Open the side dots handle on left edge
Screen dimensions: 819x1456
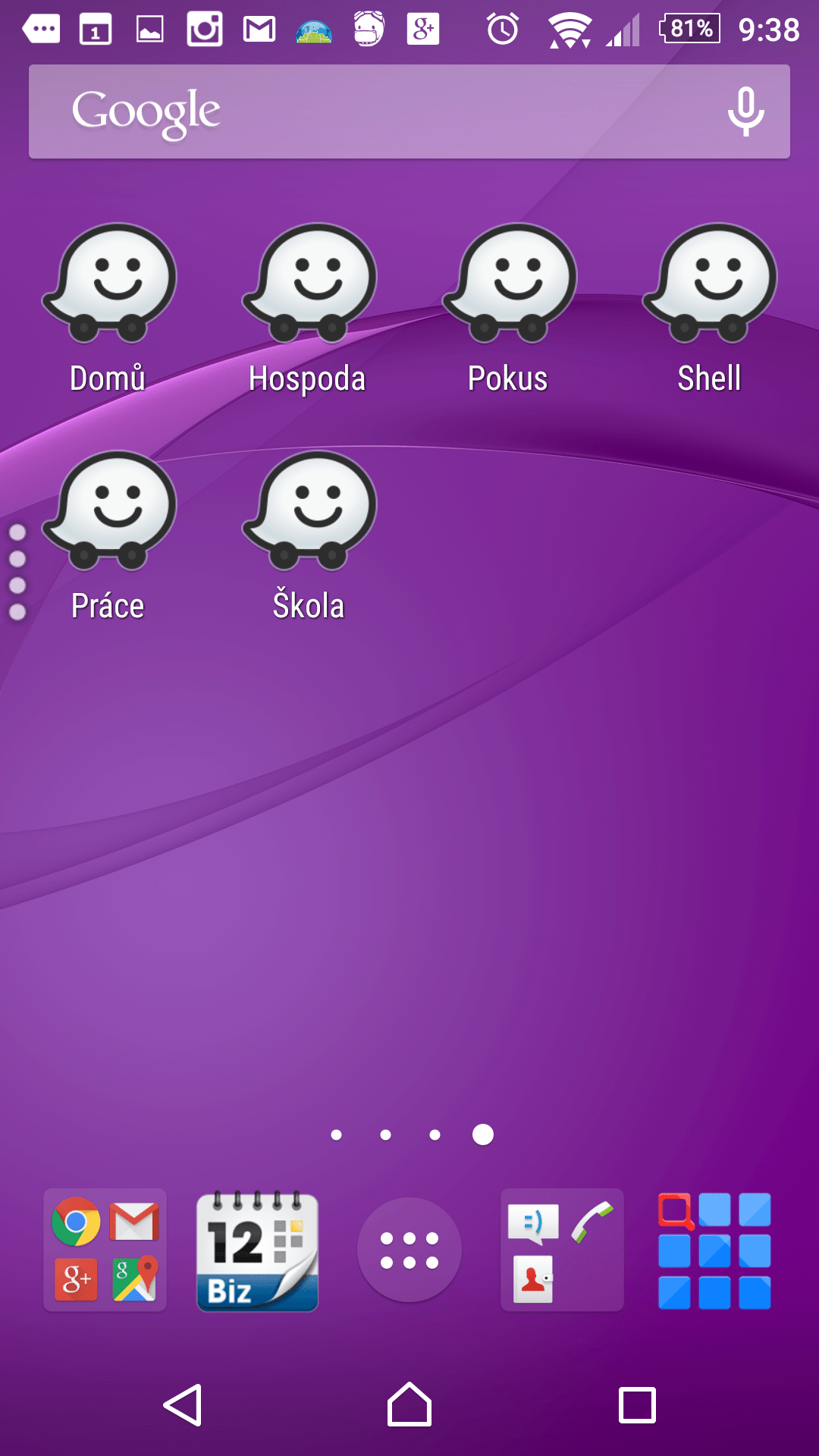[x=17, y=572]
